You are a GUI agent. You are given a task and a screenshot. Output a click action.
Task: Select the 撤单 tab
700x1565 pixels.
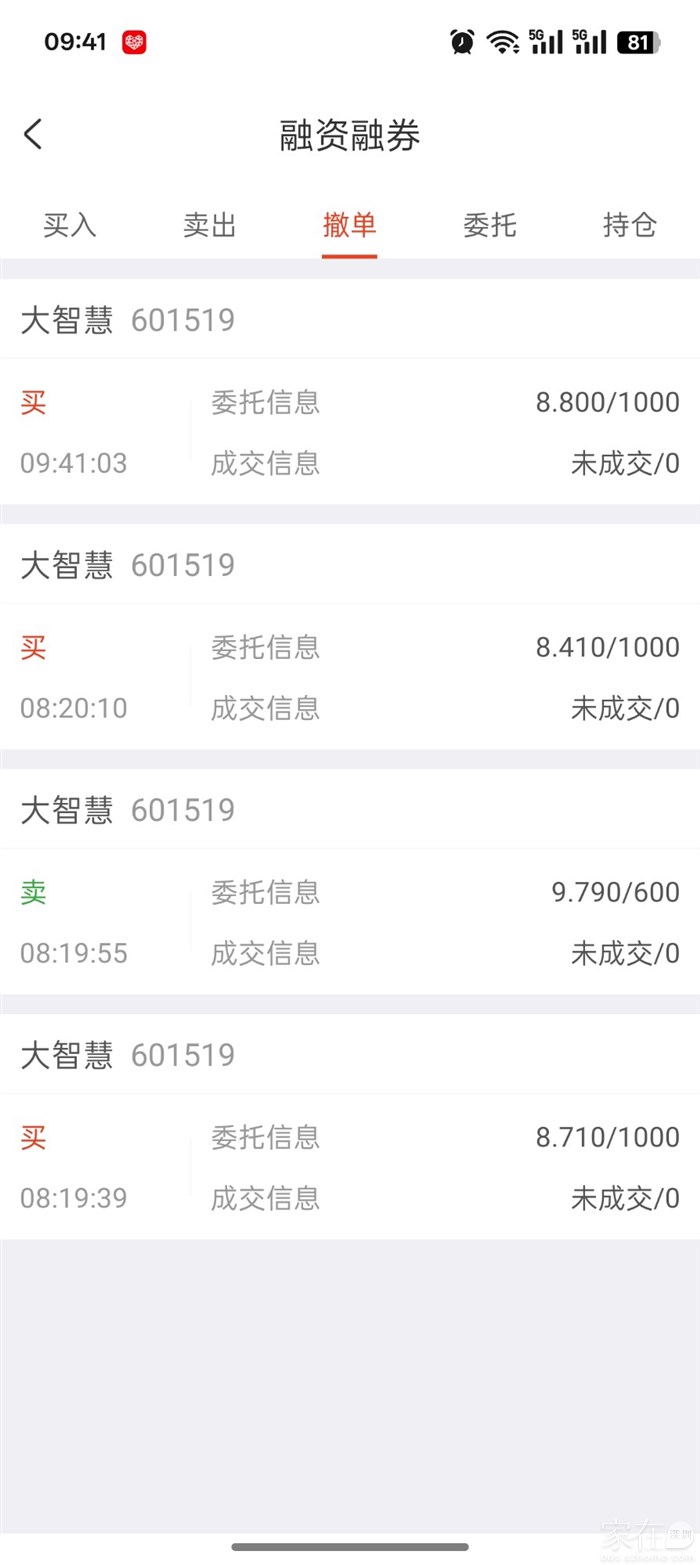point(350,225)
